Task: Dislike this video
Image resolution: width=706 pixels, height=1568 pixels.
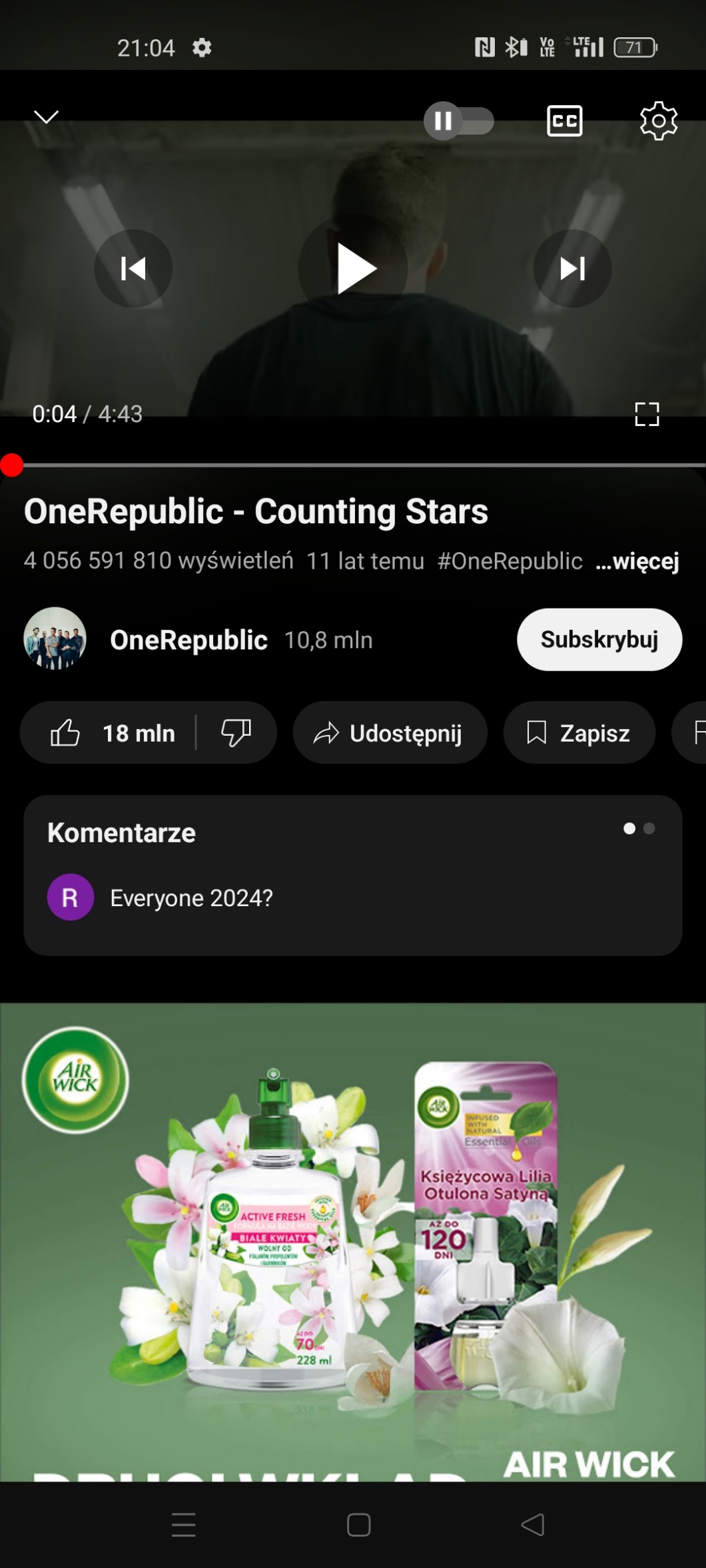Action: click(236, 733)
